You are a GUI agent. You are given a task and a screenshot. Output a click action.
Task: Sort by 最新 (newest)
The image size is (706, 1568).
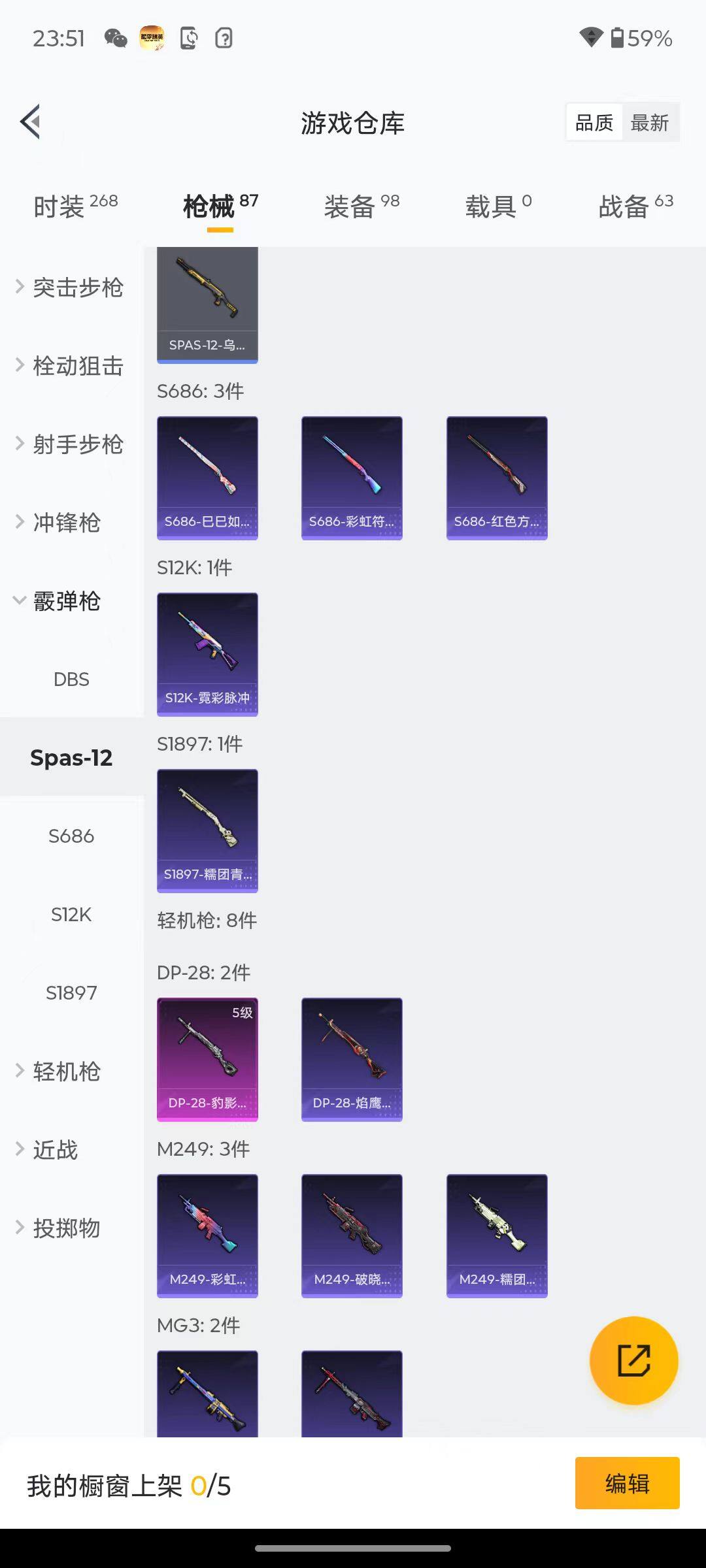click(x=649, y=122)
